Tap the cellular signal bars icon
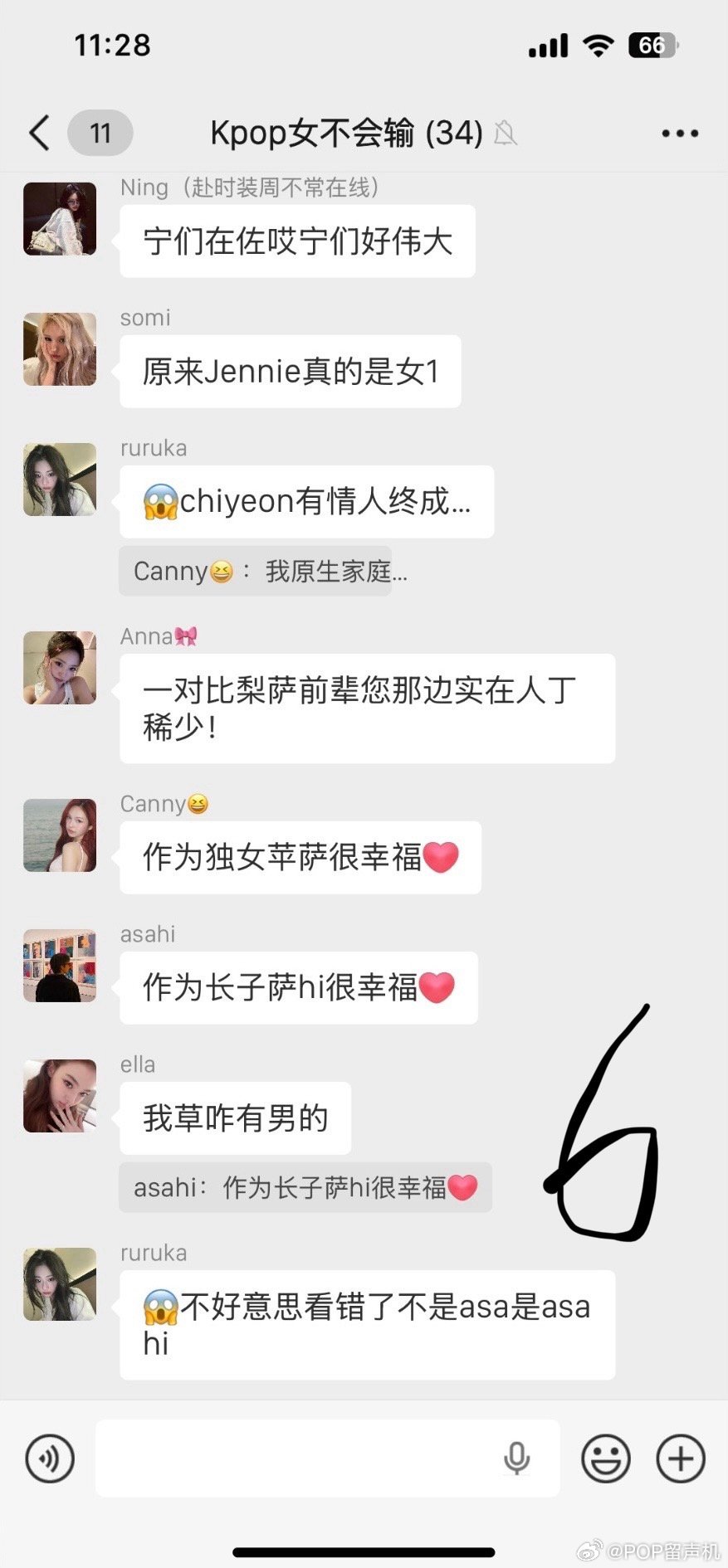This screenshot has height=1568, width=728. click(x=547, y=46)
